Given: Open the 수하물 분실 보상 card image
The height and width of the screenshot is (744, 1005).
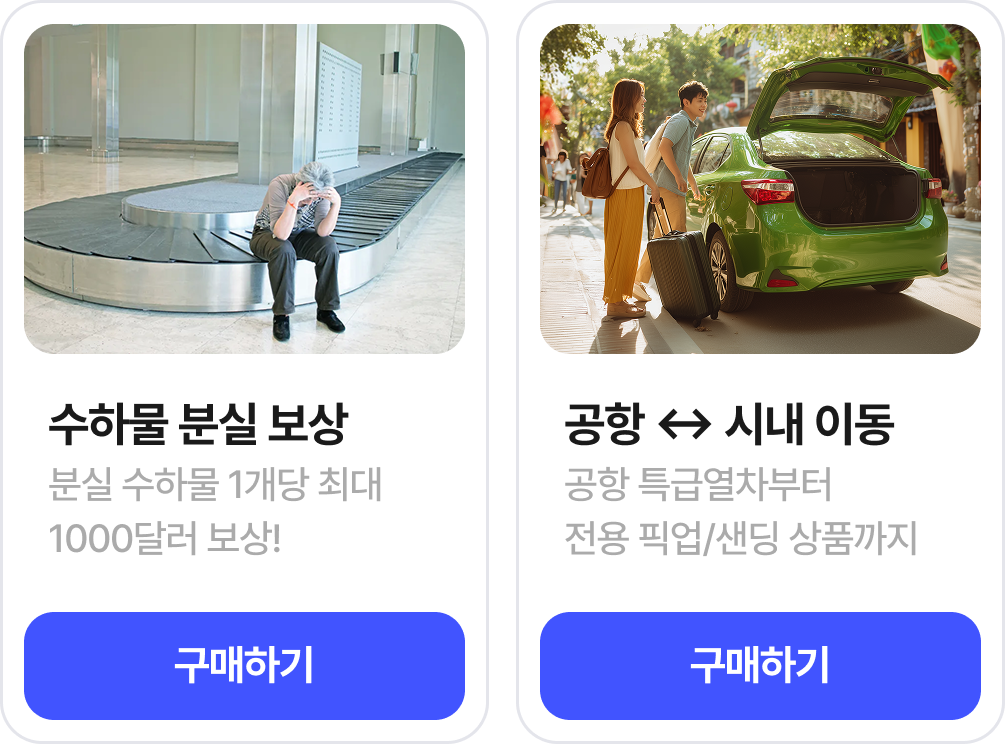Looking at the screenshot, I should (244, 189).
